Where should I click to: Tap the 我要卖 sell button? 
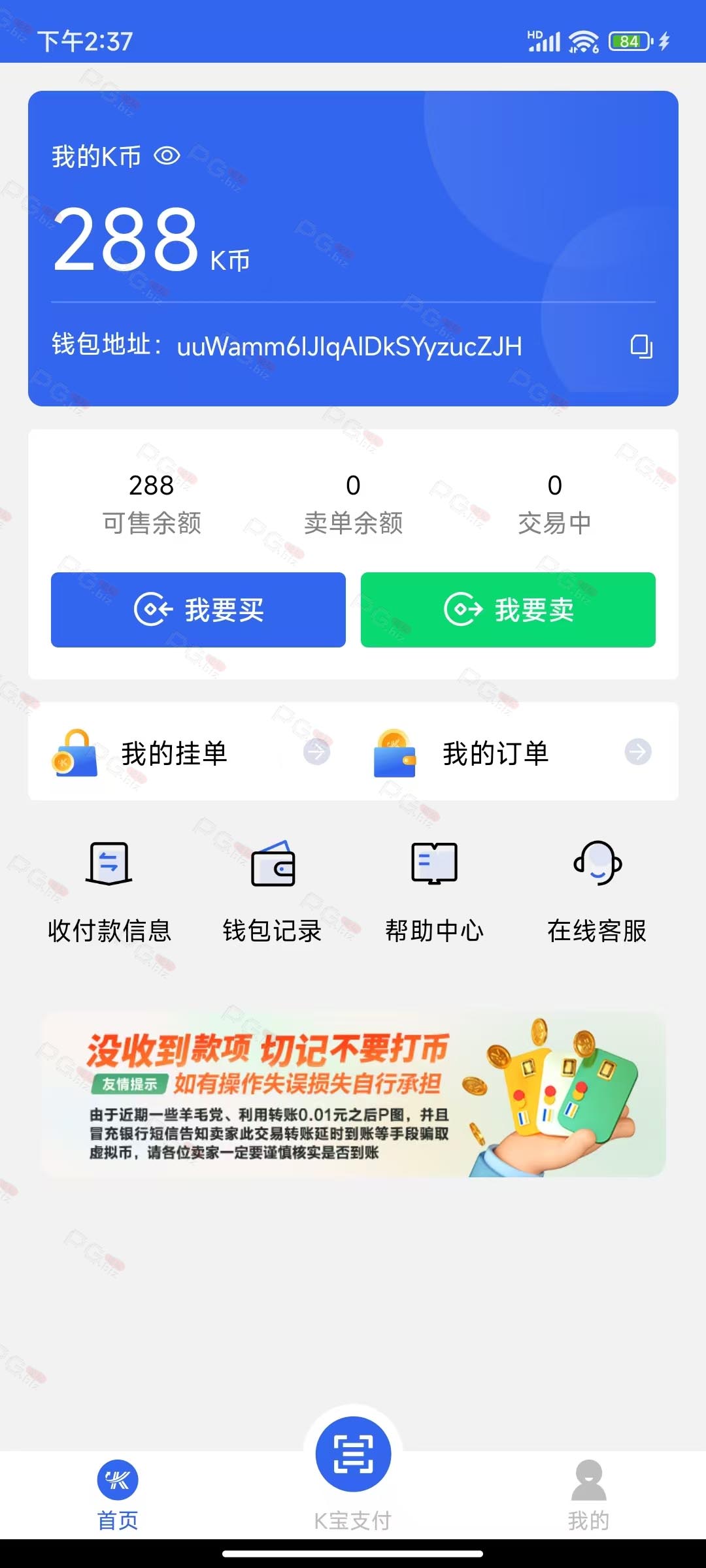(508, 610)
